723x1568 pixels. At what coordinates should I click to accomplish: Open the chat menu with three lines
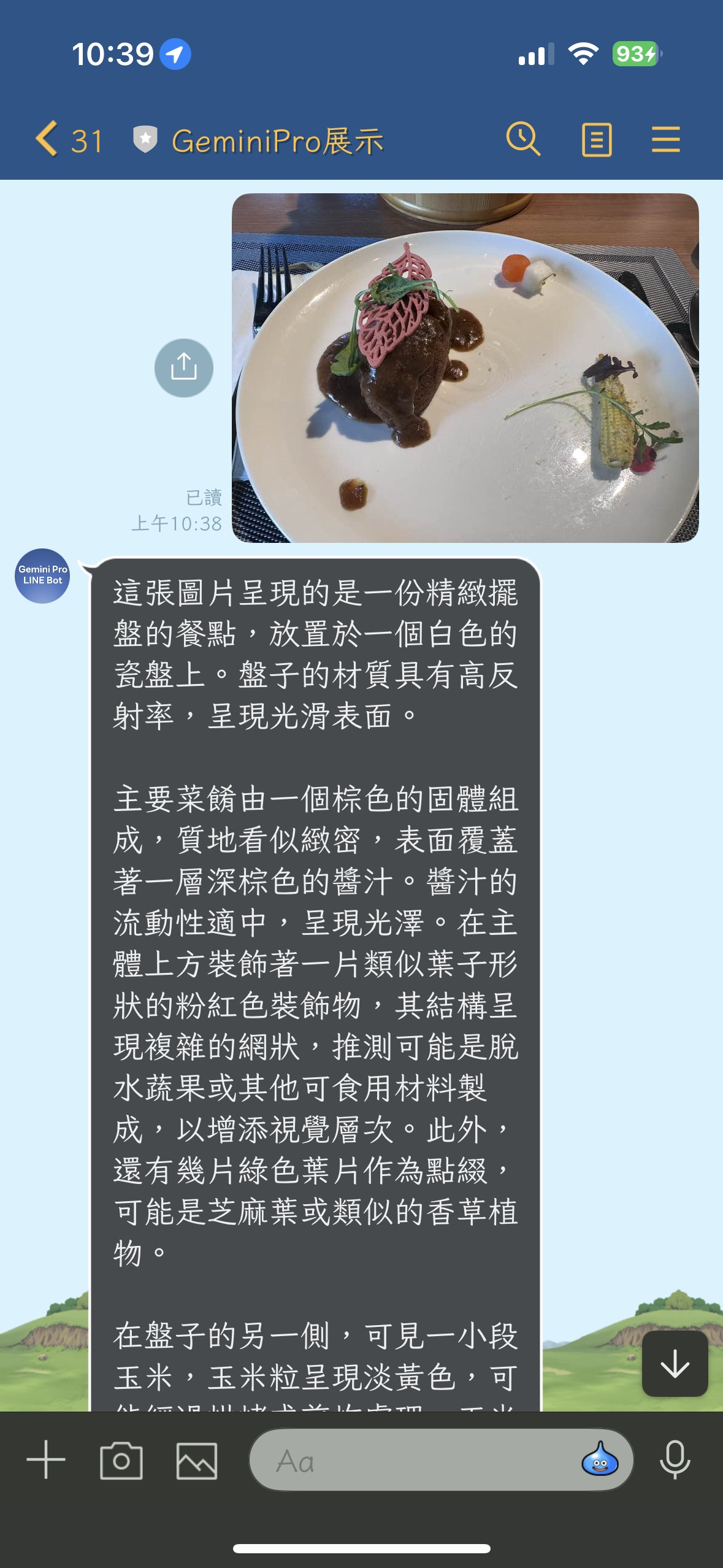(665, 139)
